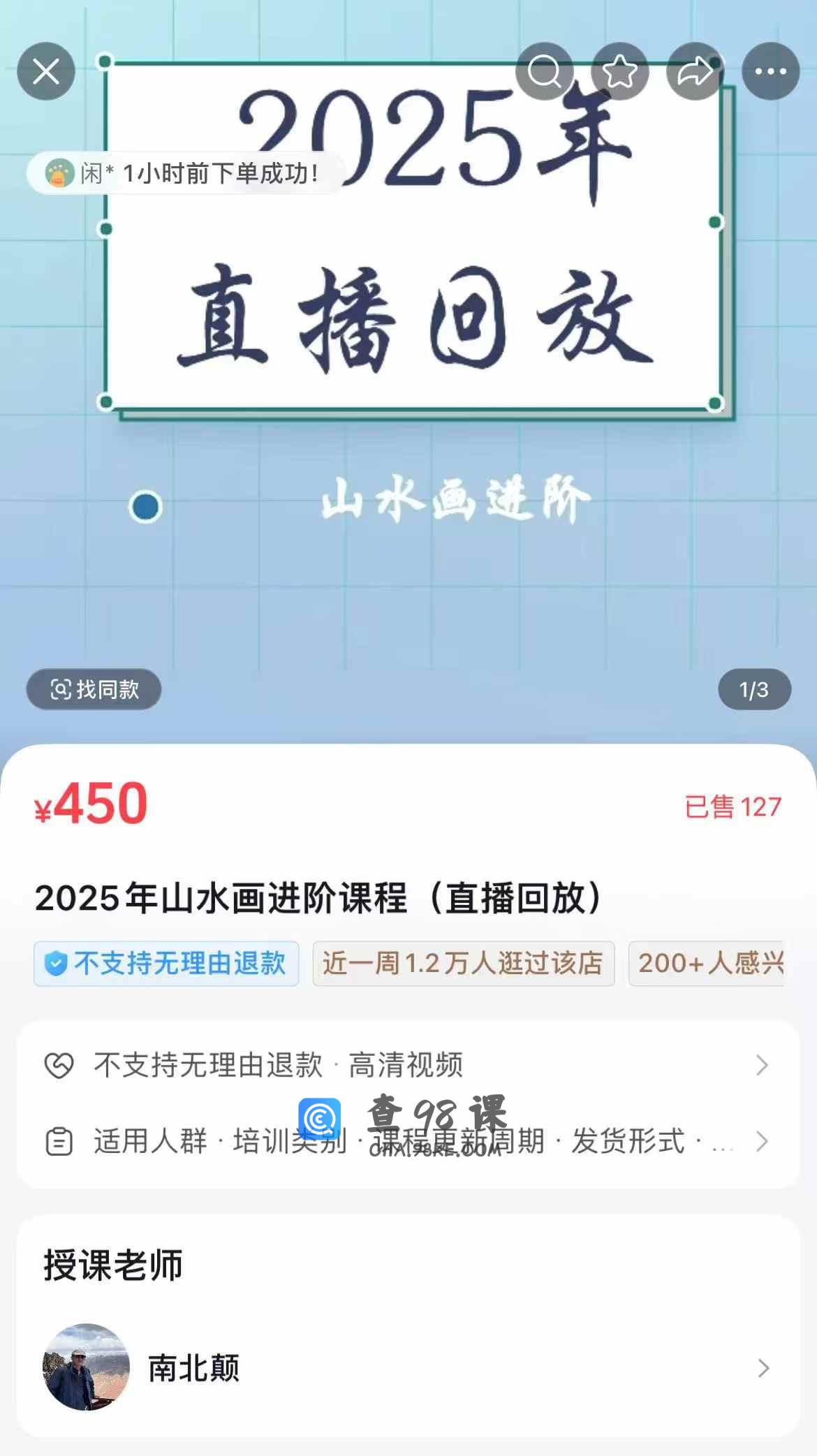Tap the 不支持无理由退款 blue tag

click(166, 963)
